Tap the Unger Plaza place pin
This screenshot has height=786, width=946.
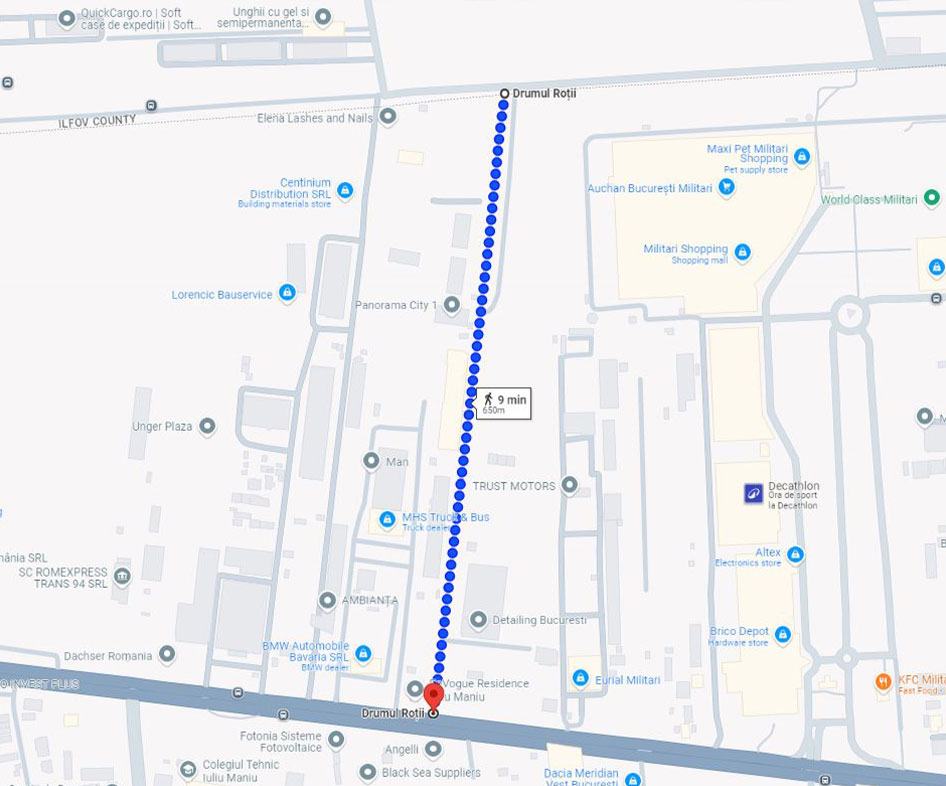pos(207,427)
